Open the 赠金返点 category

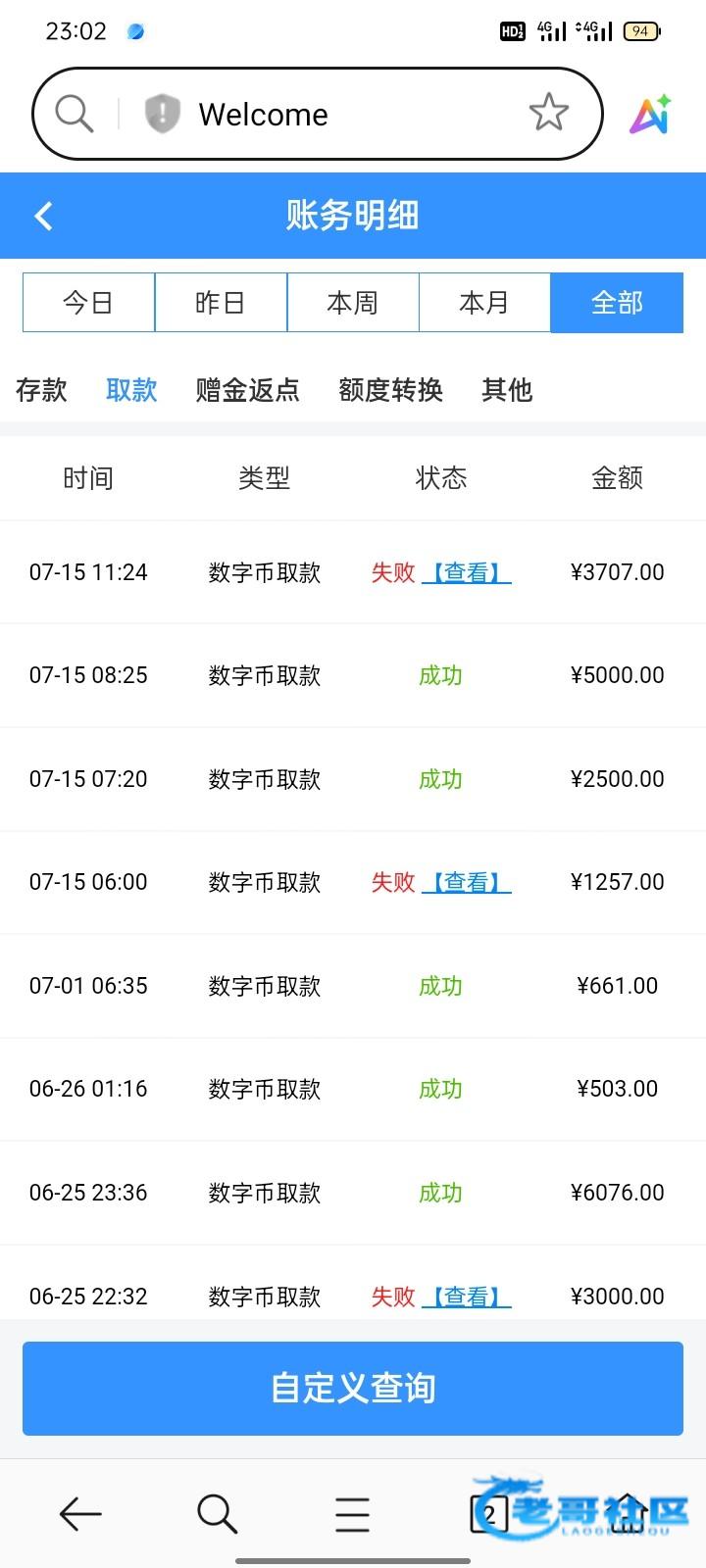coord(247,390)
